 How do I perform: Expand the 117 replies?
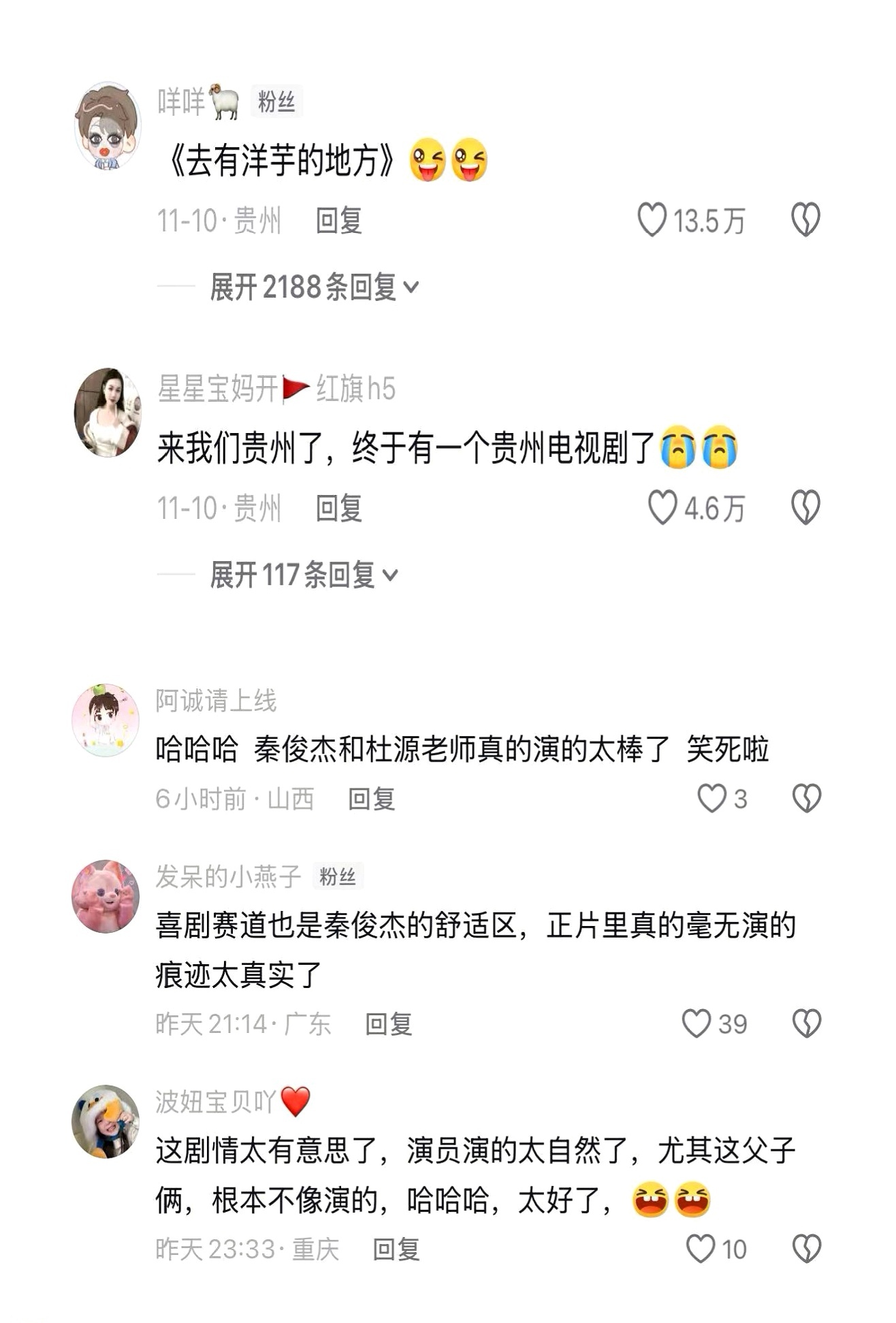coord(303,575)
